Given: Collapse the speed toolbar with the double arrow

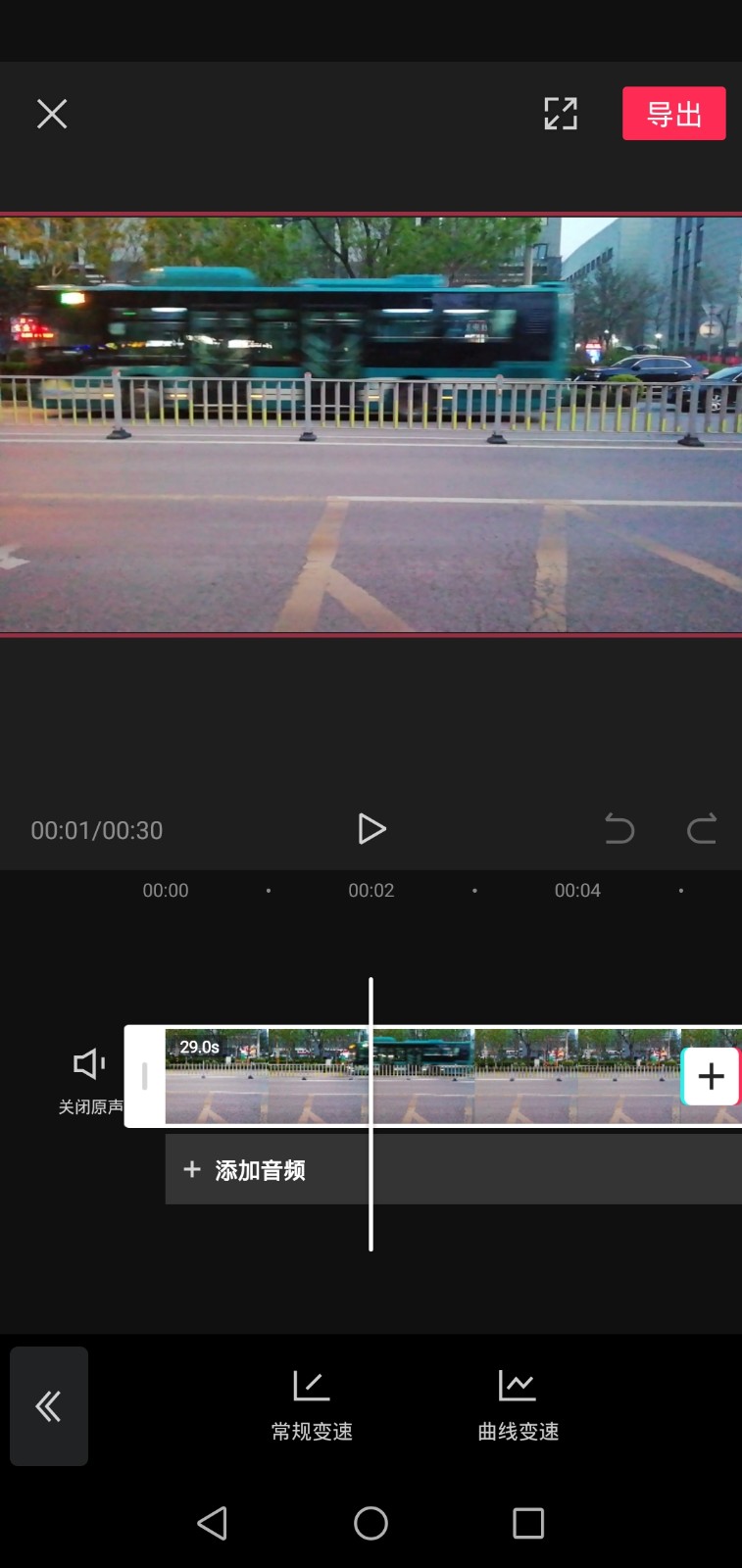Looking at the screenshot, I should coord(49,1406).
